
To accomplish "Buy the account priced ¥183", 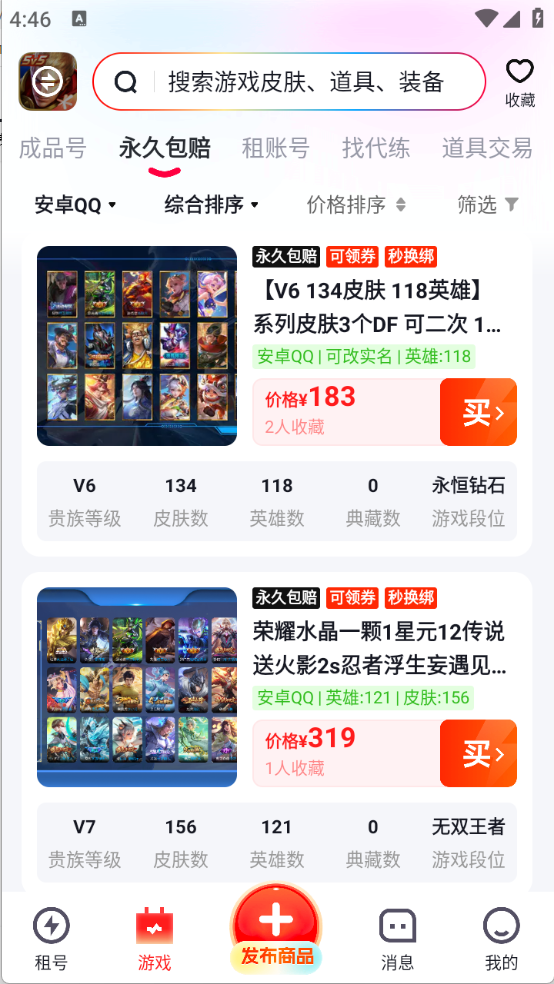I will click(x=478, y=412).
